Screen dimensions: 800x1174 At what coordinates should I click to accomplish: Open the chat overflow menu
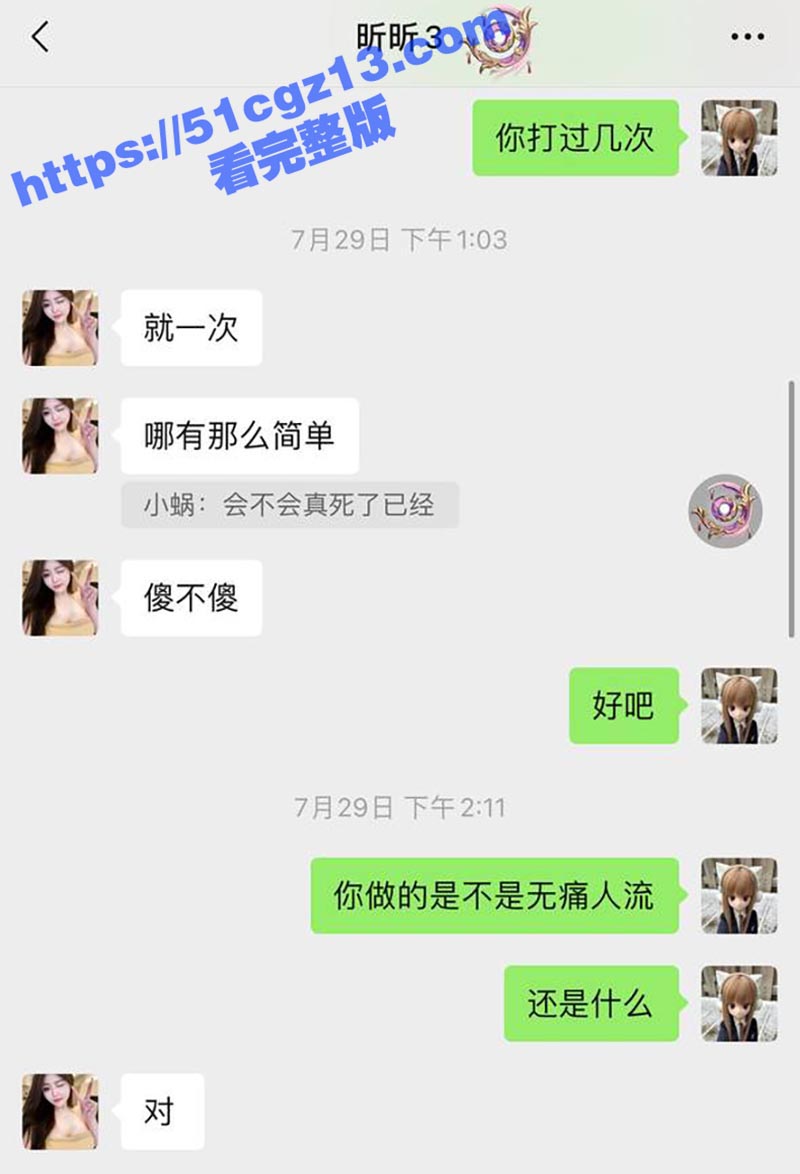747,38
